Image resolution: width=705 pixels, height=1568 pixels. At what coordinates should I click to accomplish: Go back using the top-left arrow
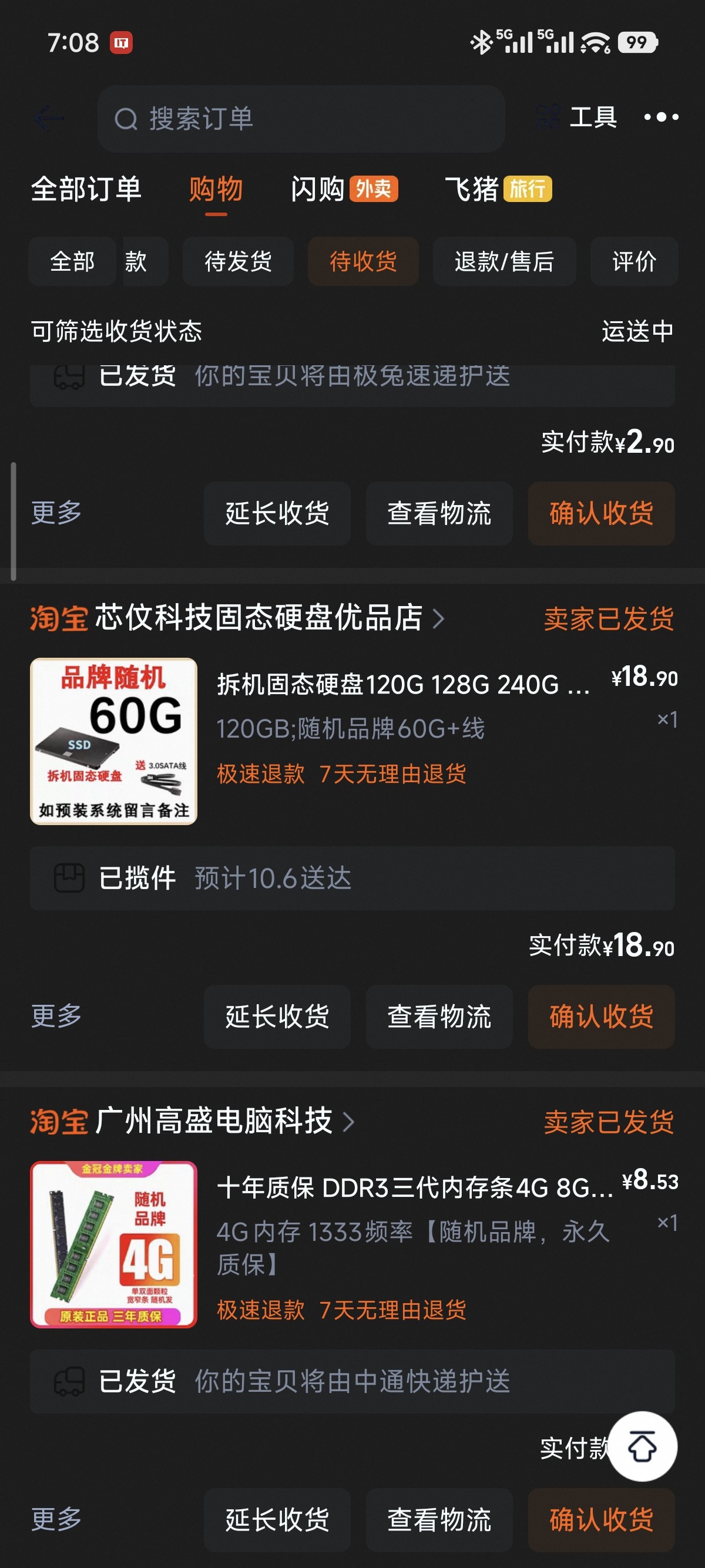pos(49,117)
